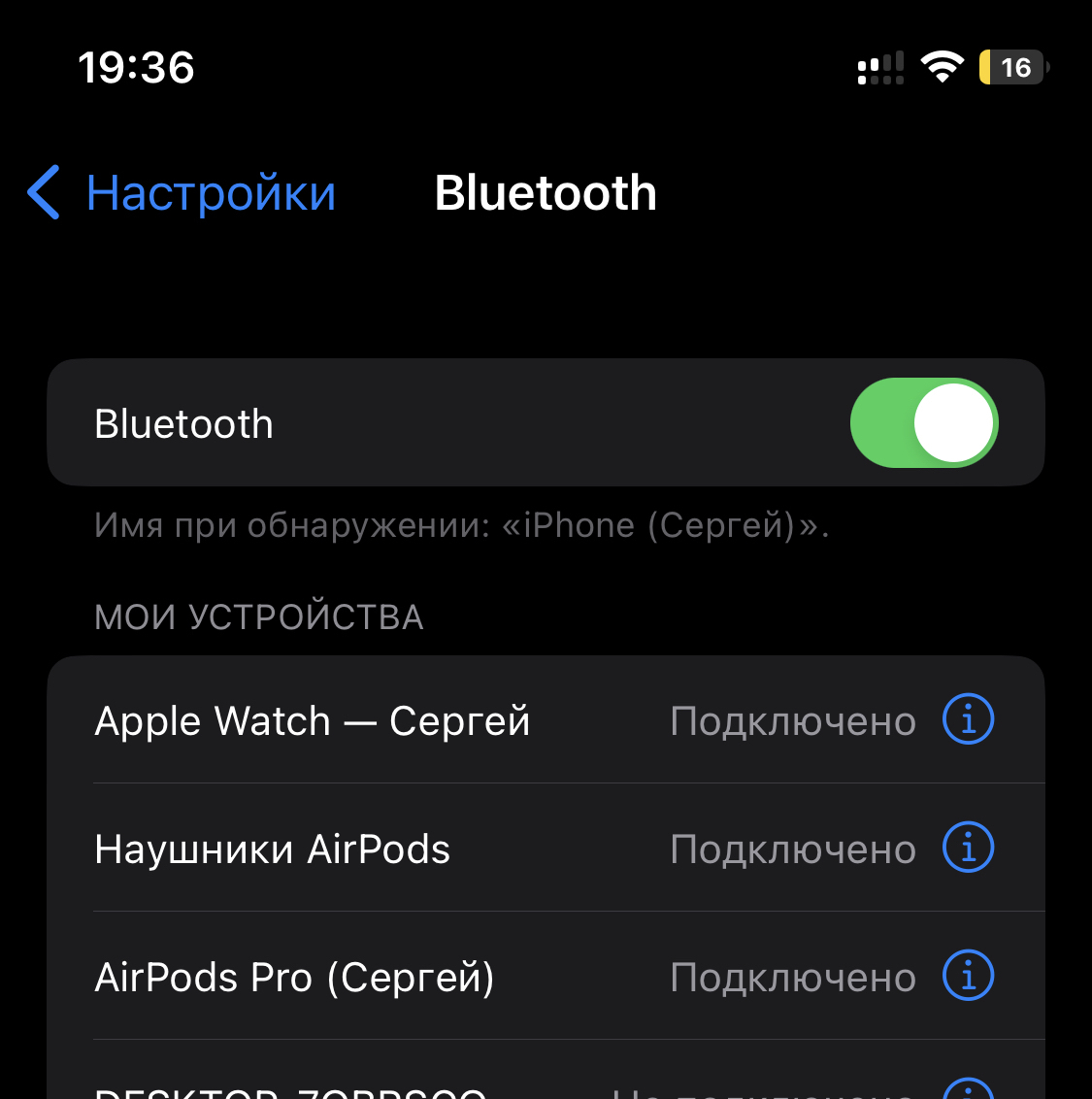The height and width of the screenshot is (1099, 1092).
Task: Open Apple Watch — Сергей device row
Action: (x=313, y=721)
